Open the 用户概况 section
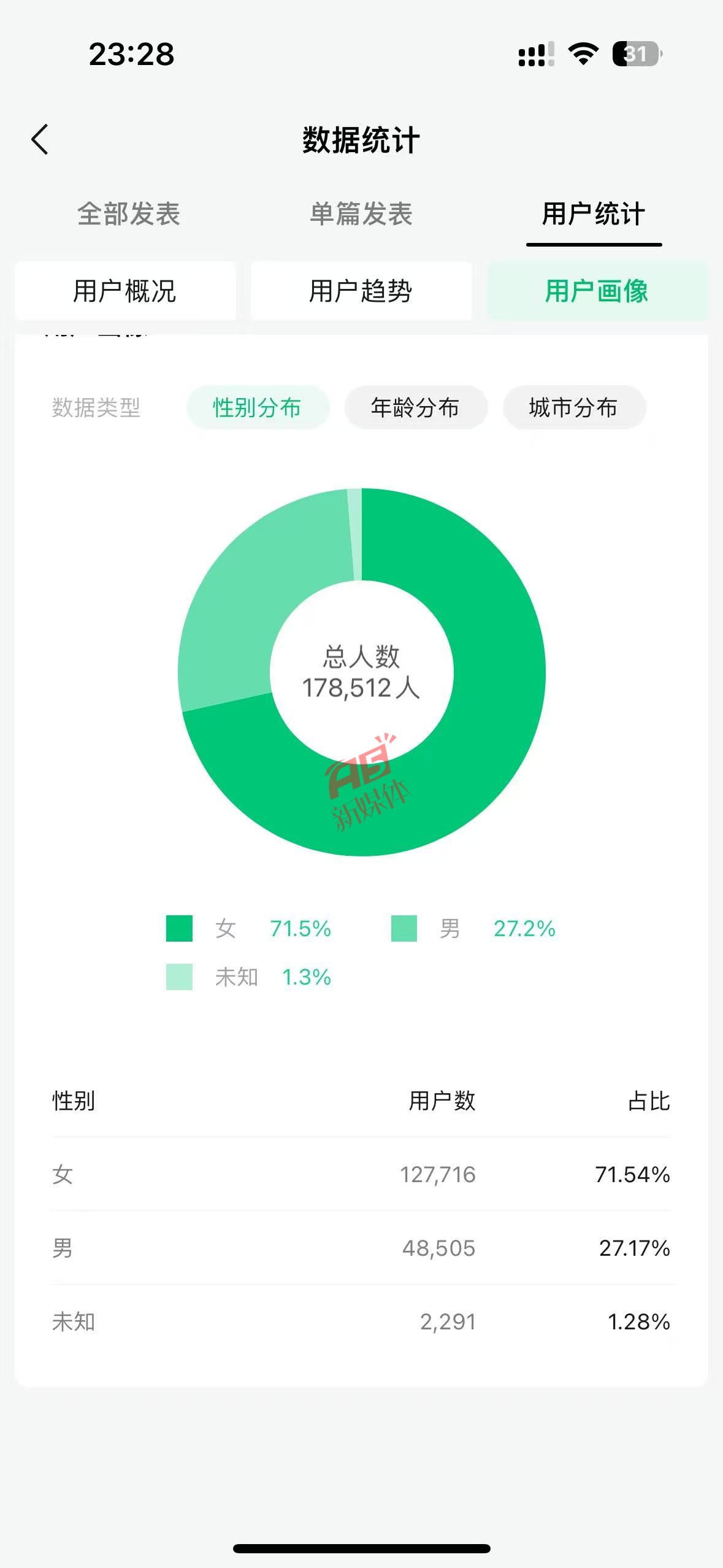 pyautogui.click(x=125, y=291)
